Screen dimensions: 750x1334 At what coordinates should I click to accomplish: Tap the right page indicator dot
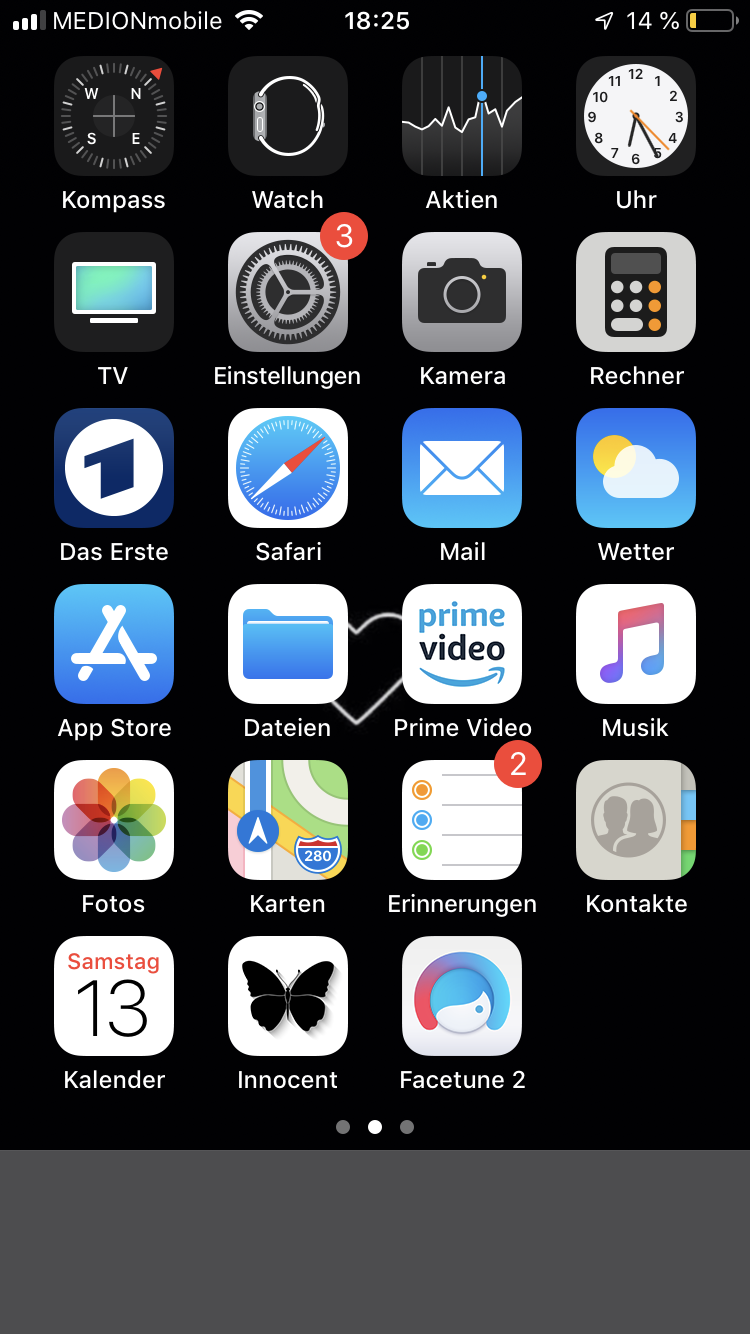coord(407,1126)
